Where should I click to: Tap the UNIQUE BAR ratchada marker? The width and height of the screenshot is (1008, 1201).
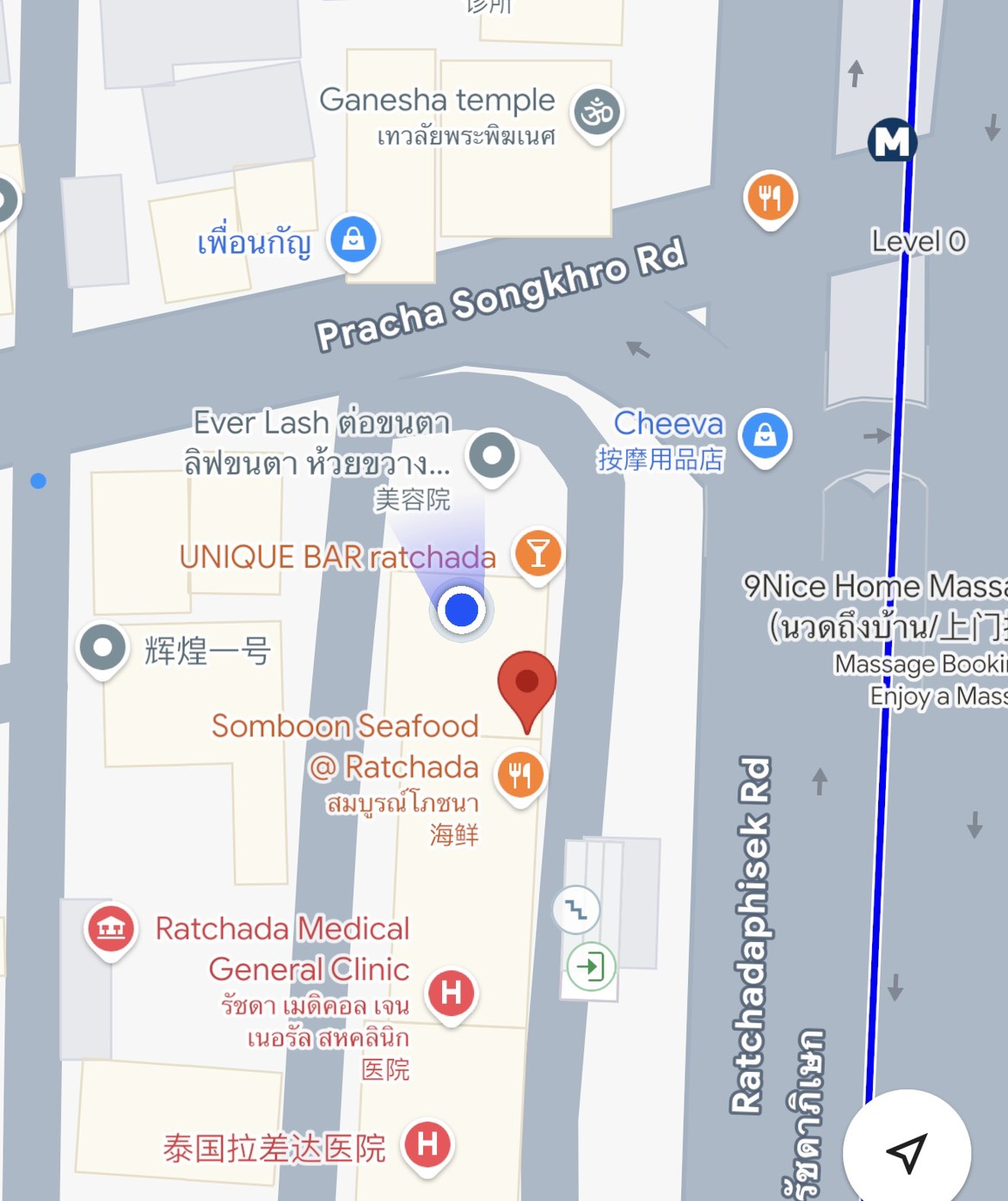(x=538, y=553)
